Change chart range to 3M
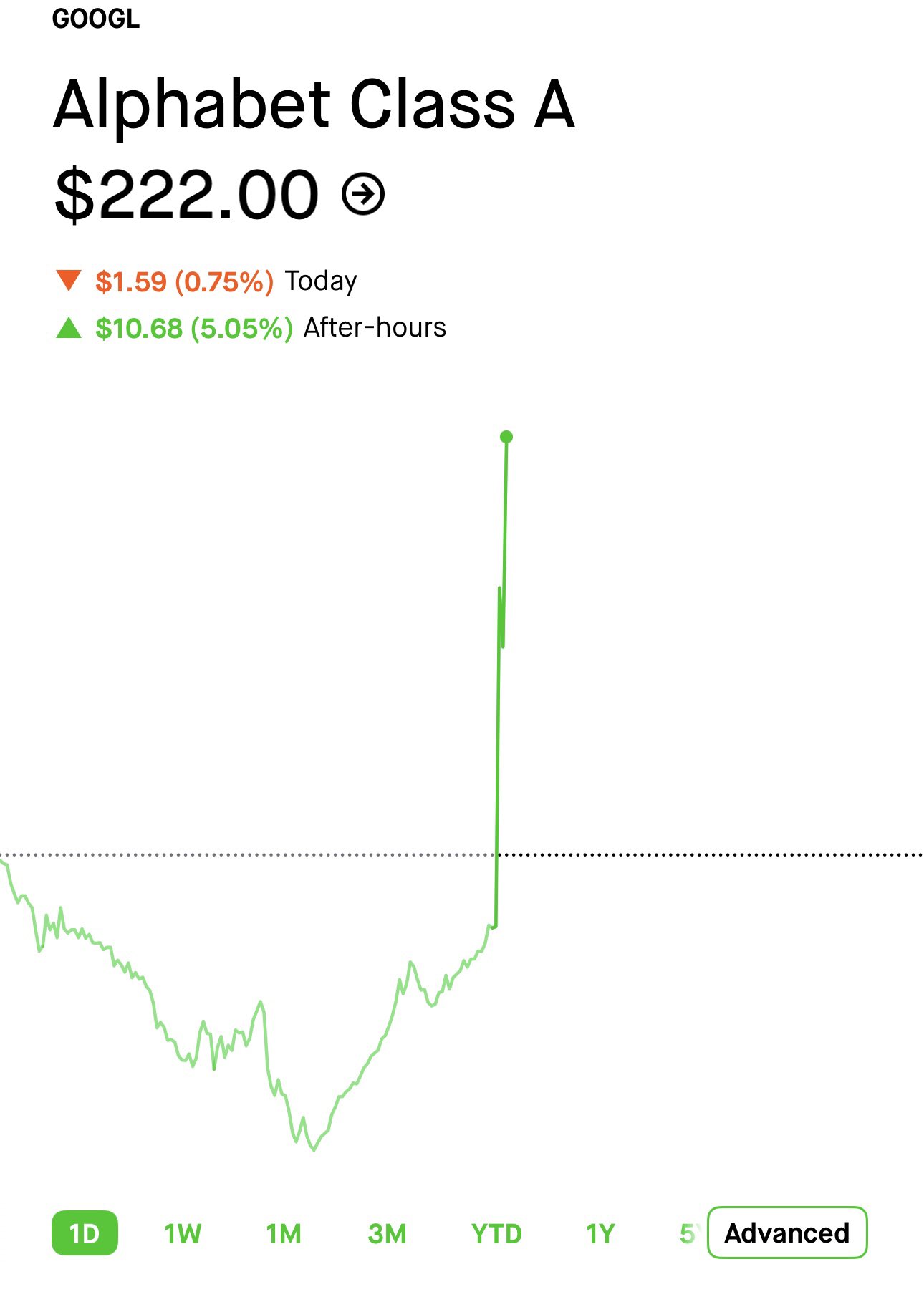The image size is (924, 1297). (387, 1233)
